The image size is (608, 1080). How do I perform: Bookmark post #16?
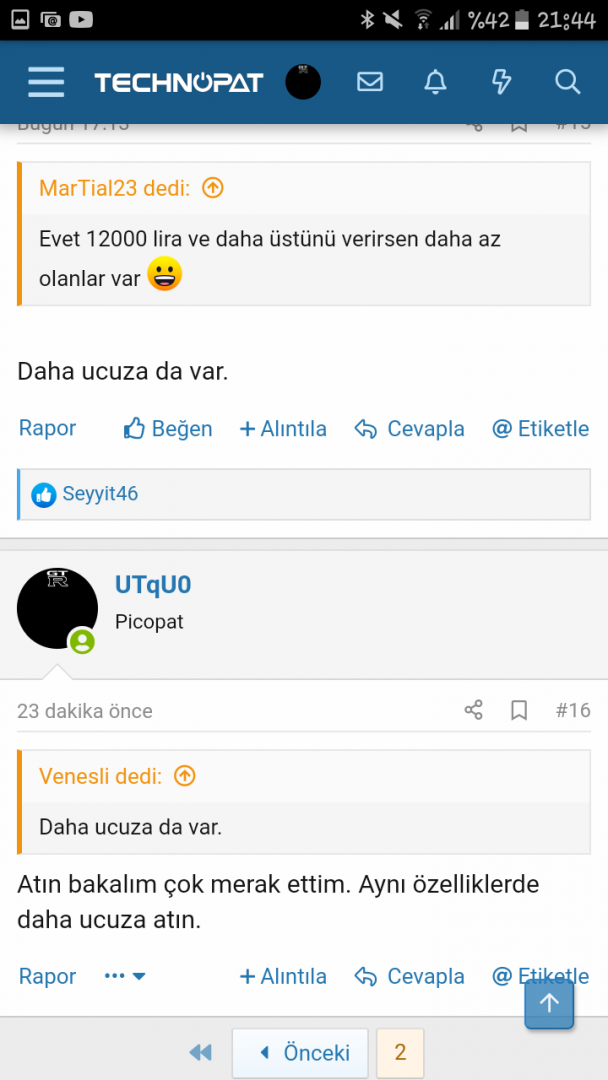tap(519, 711)
